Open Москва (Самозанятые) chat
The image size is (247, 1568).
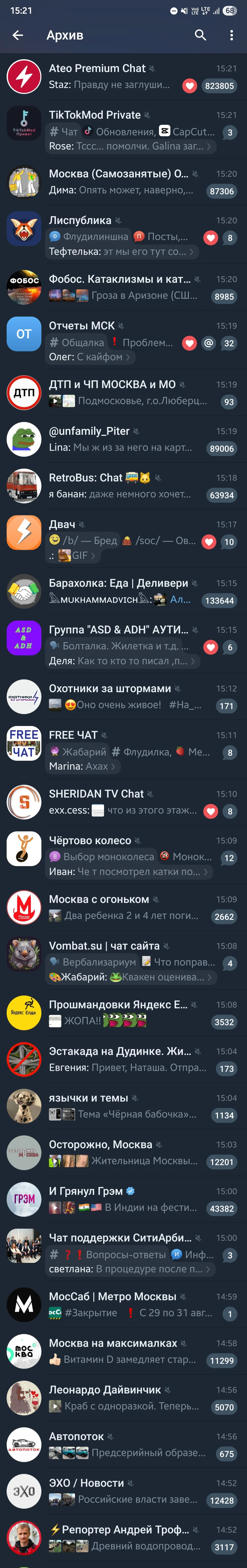point(122,182)
